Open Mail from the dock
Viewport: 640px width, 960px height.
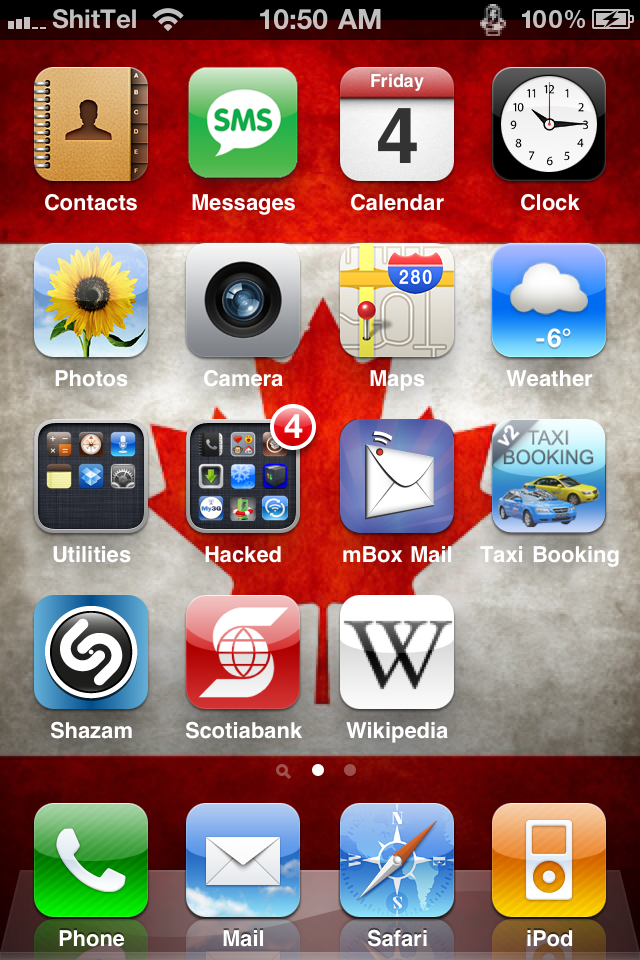243,860
